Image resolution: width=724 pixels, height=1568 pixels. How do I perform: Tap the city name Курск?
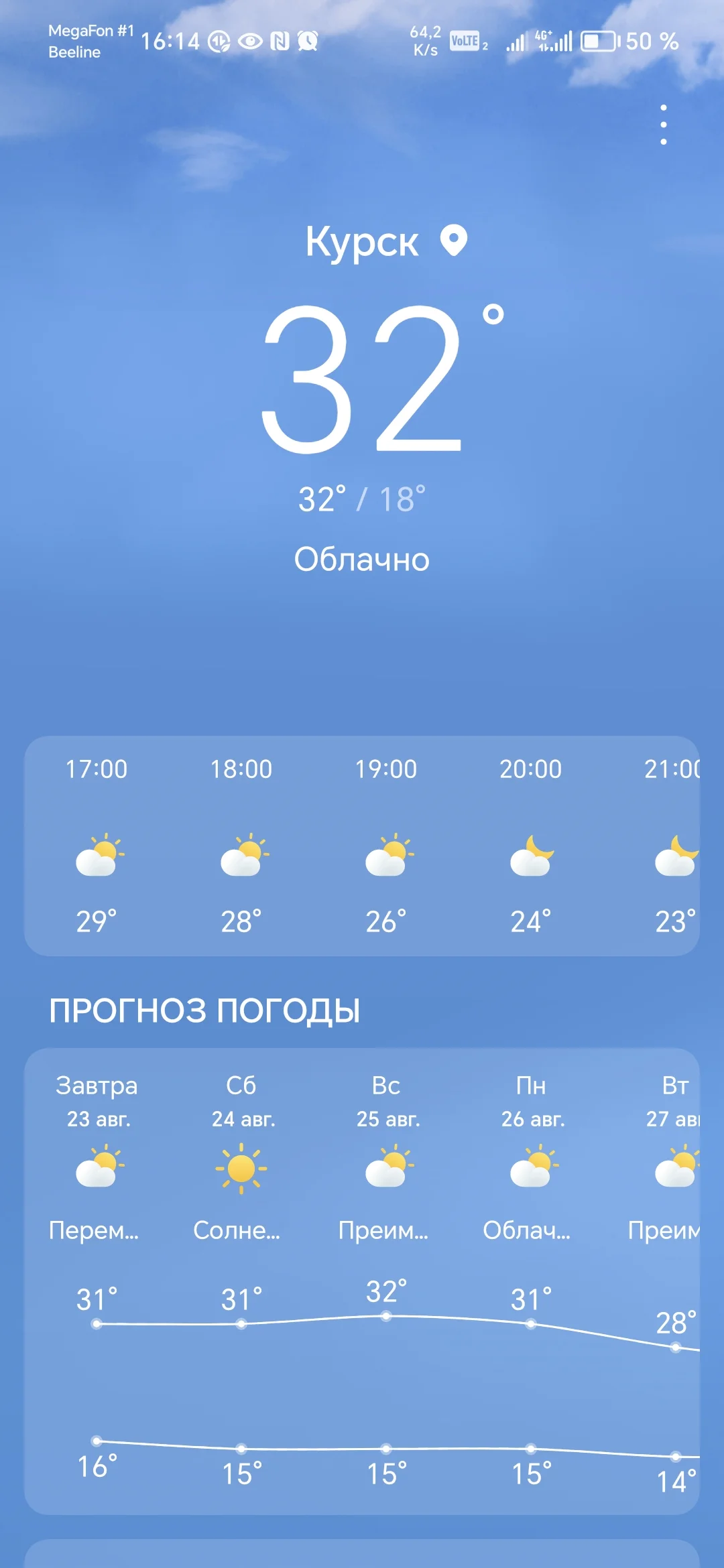(x=362, y=243)
